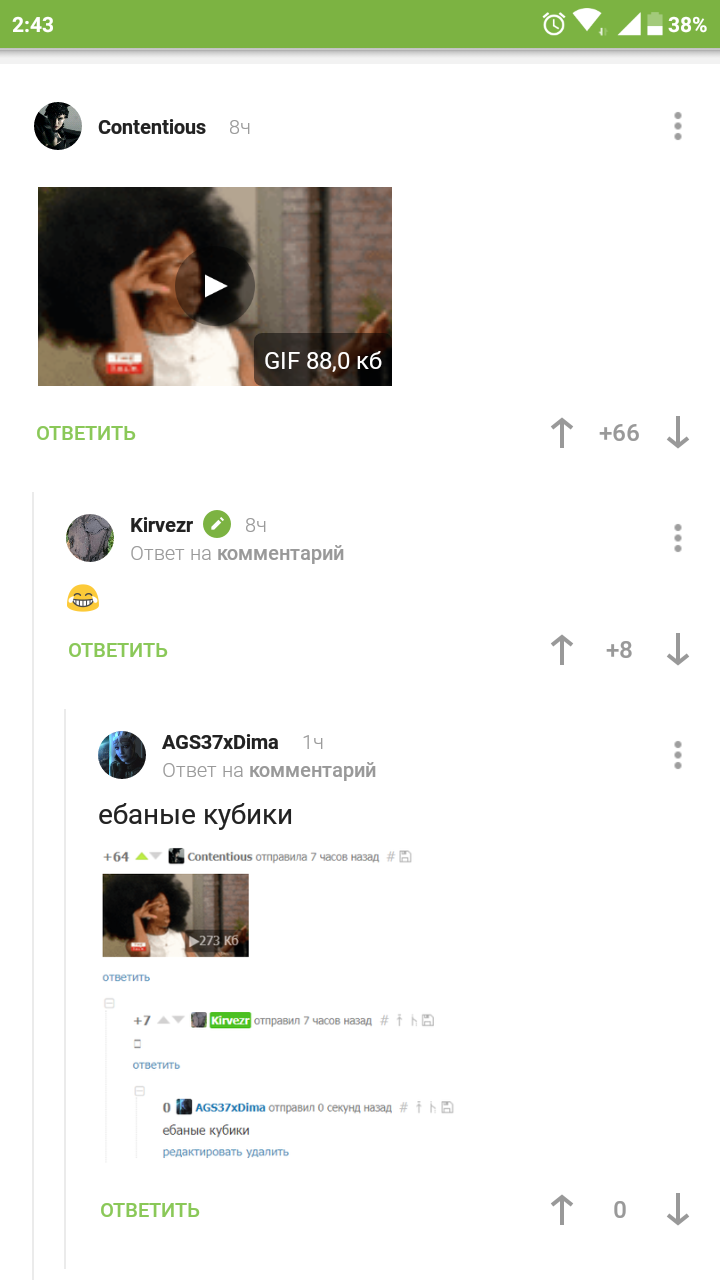This screenshot has height=1280, width=720.
Task: Open AGS37xDima's profile by username
Action: click(x=220, y=743)
